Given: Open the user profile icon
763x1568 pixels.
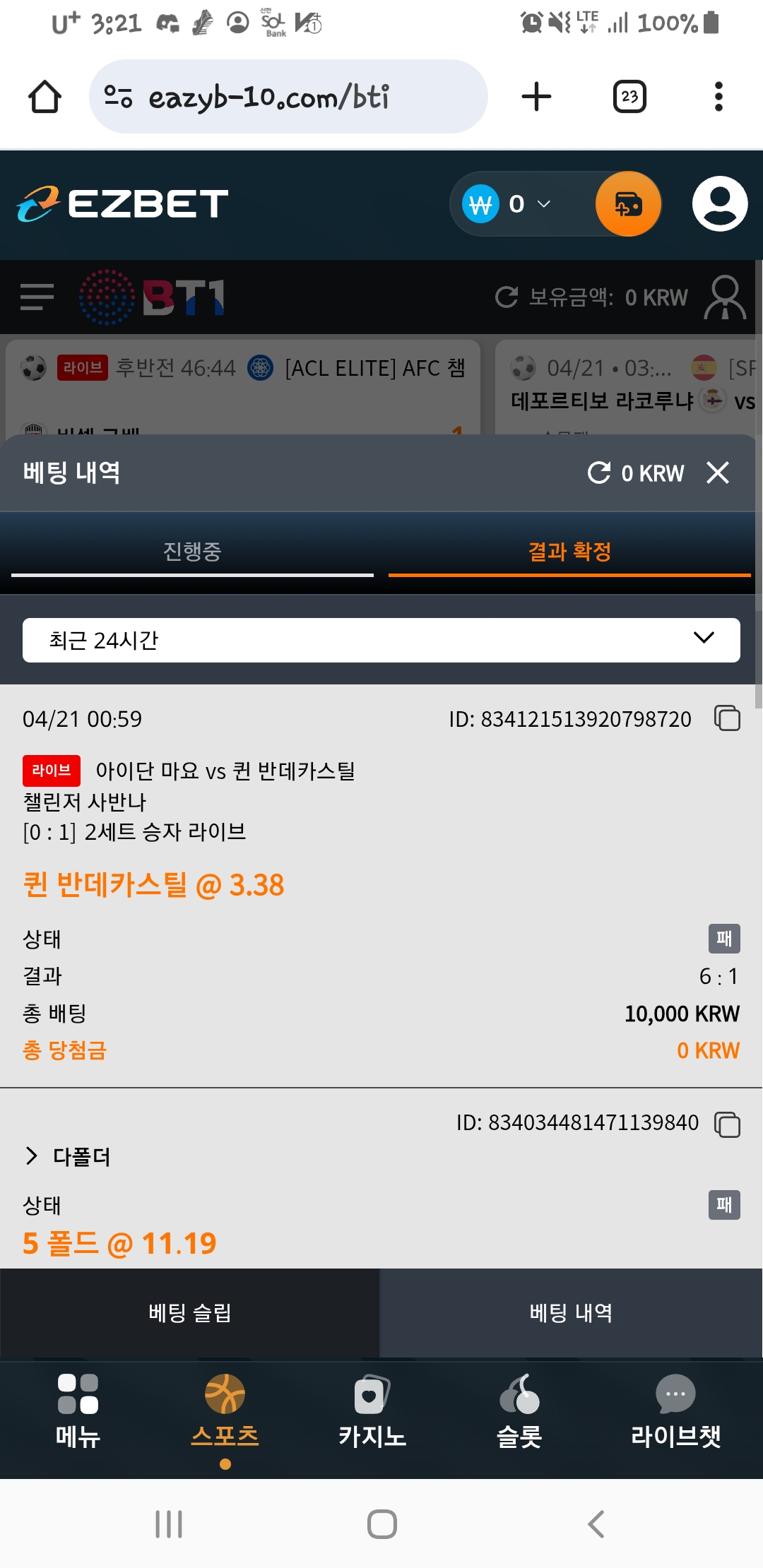Looking at the screenshot, I should (x=719, y=204).
